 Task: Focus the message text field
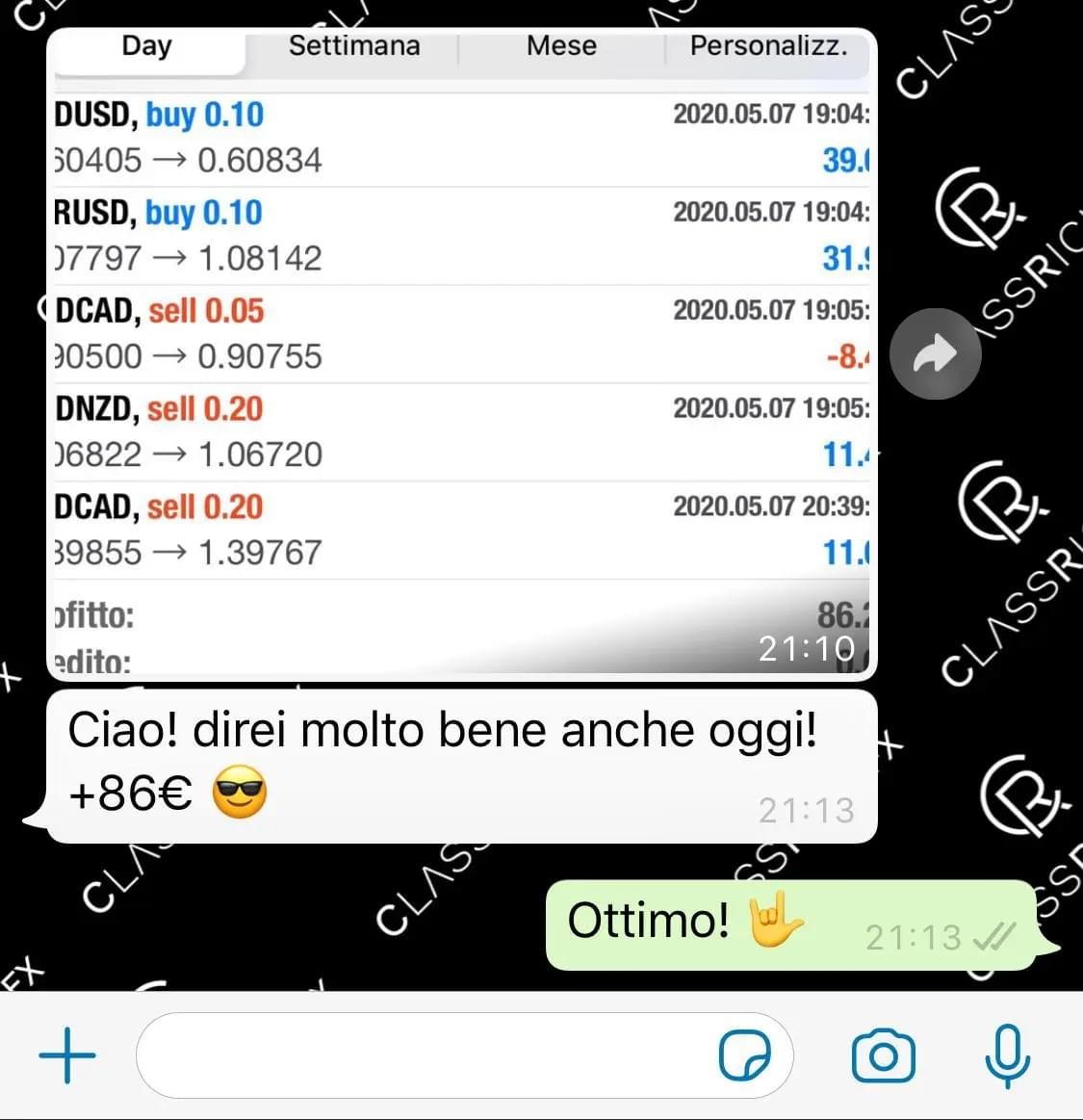(x=424, y=1055)
